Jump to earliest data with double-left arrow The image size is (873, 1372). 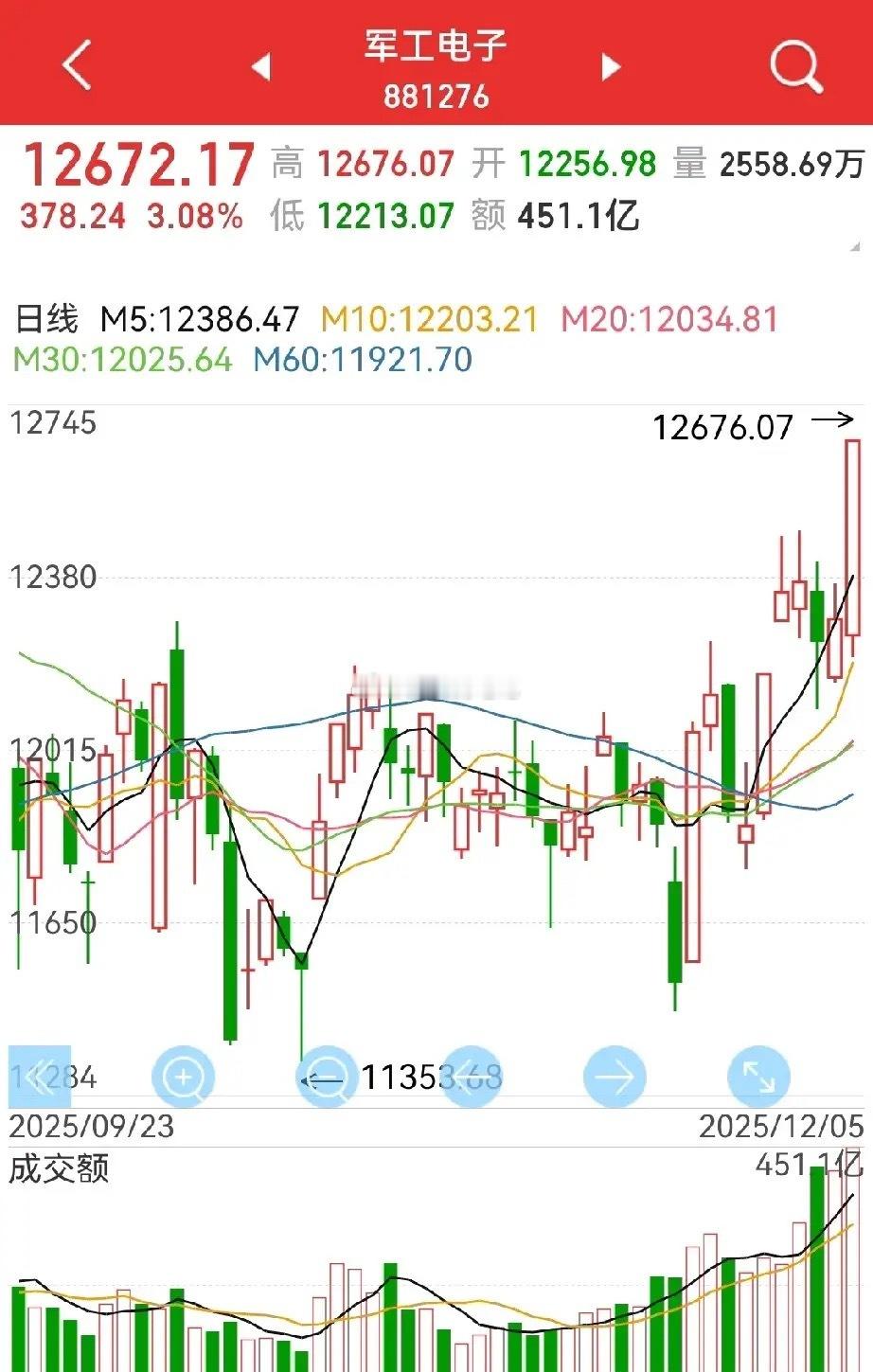click(40, 1076)
